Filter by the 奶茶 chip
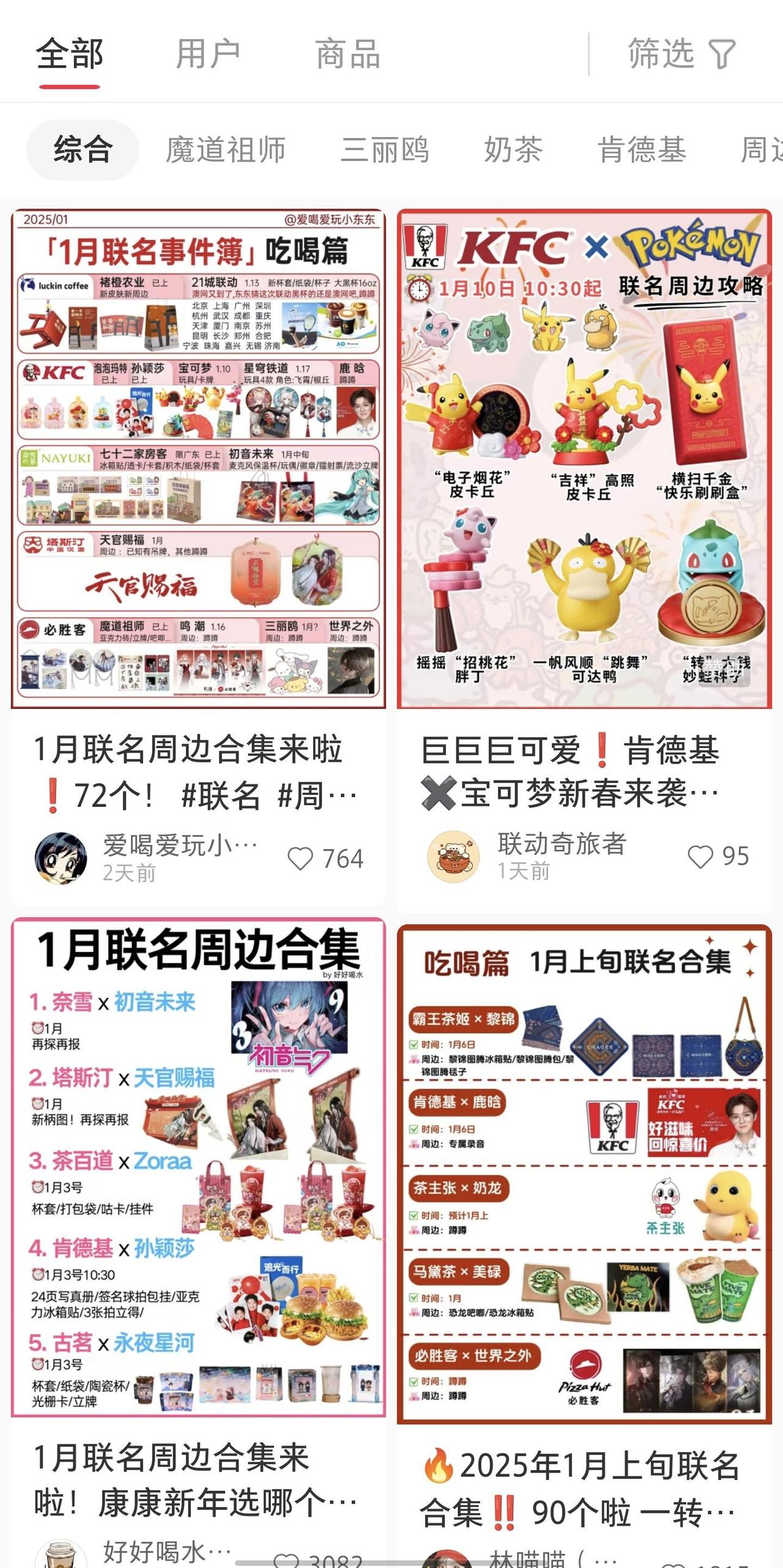This screenshot has height=1568, width=783. (513, 150)
